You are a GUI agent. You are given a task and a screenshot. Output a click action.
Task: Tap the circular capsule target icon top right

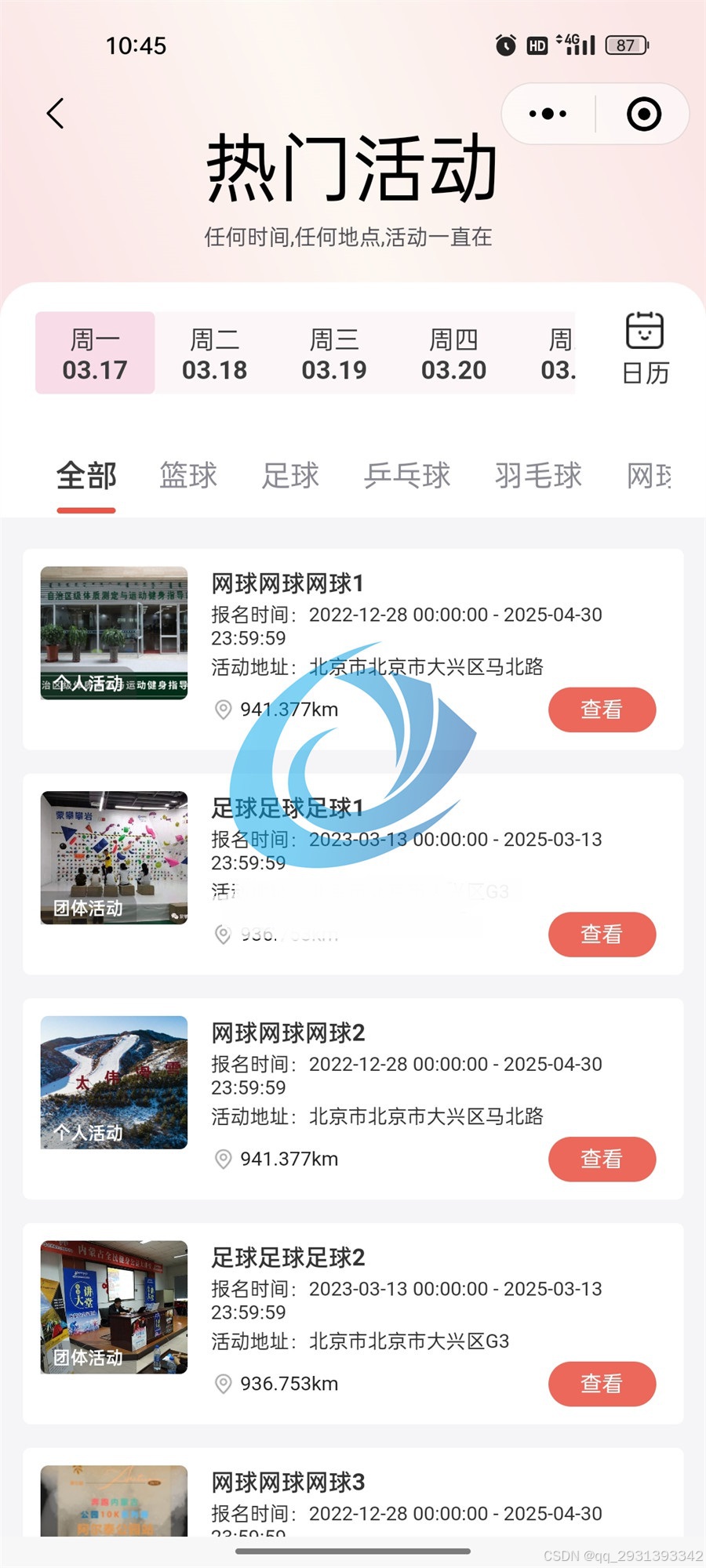click(x=643, y=113)
